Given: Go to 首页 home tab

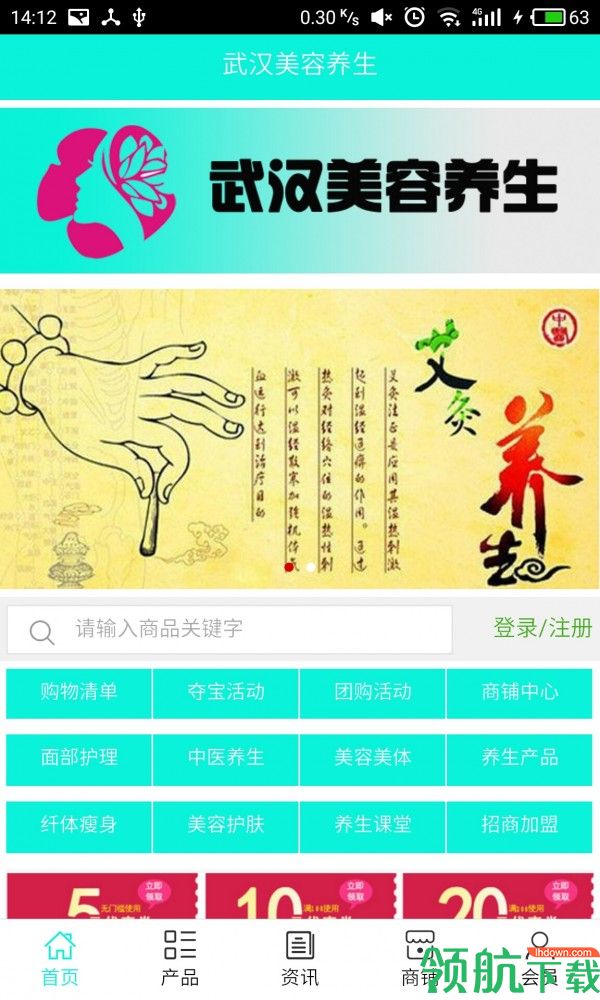Looking at the screenshot, I should click(60, 959).
